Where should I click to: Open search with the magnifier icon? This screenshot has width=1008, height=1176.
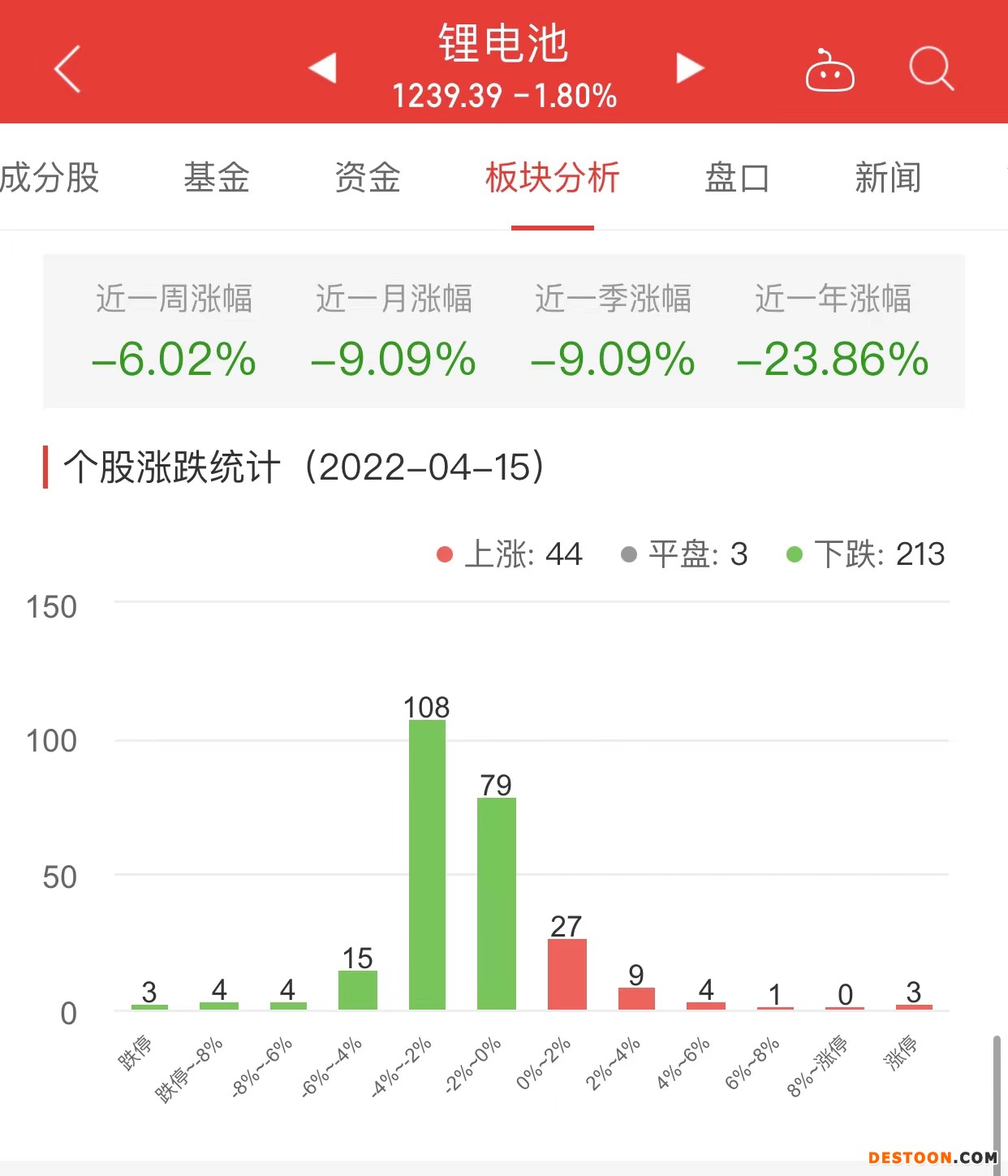click(930, 69)
